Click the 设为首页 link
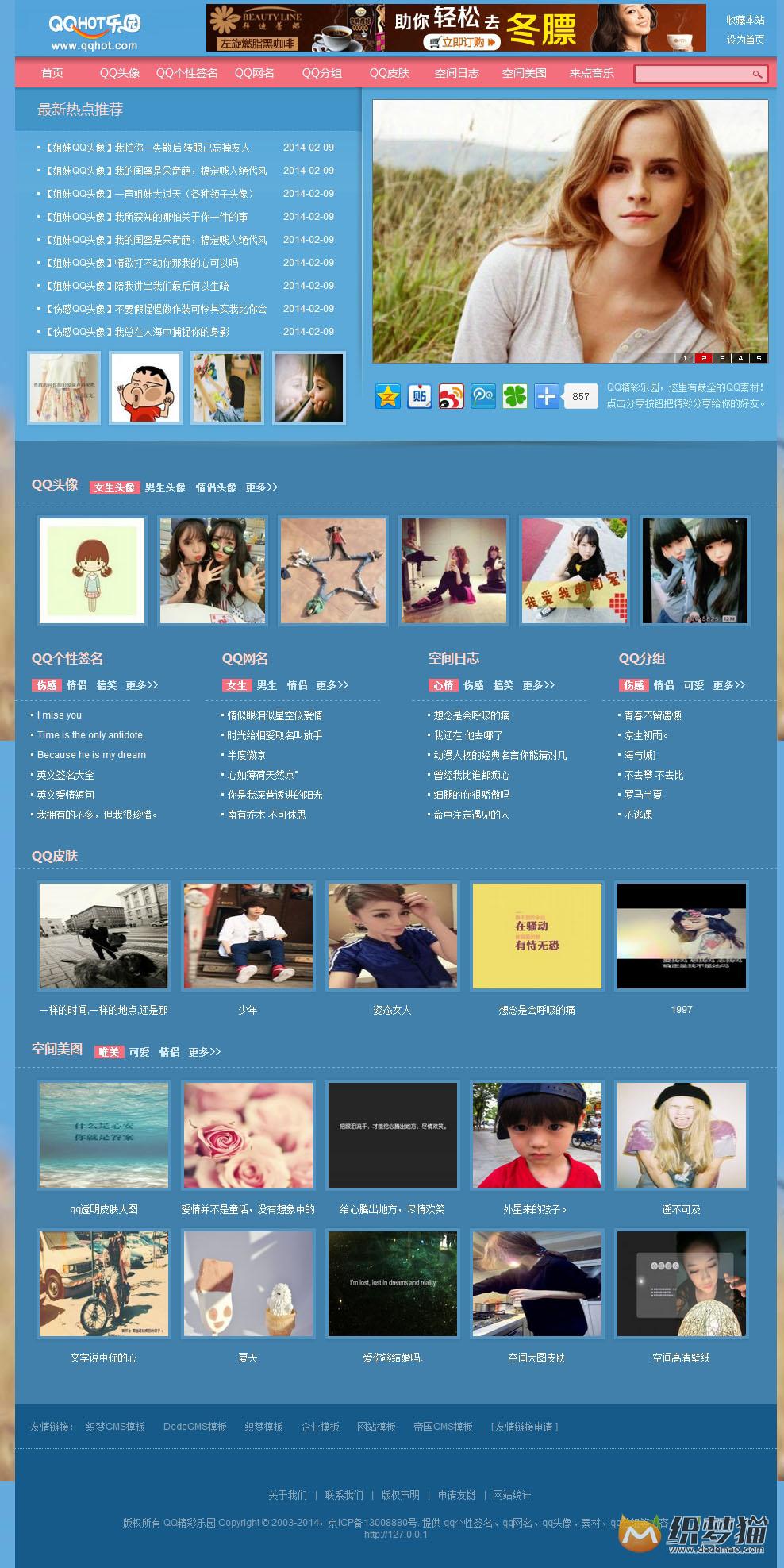This screenshot has height=1568, width=784. point(745,40)
